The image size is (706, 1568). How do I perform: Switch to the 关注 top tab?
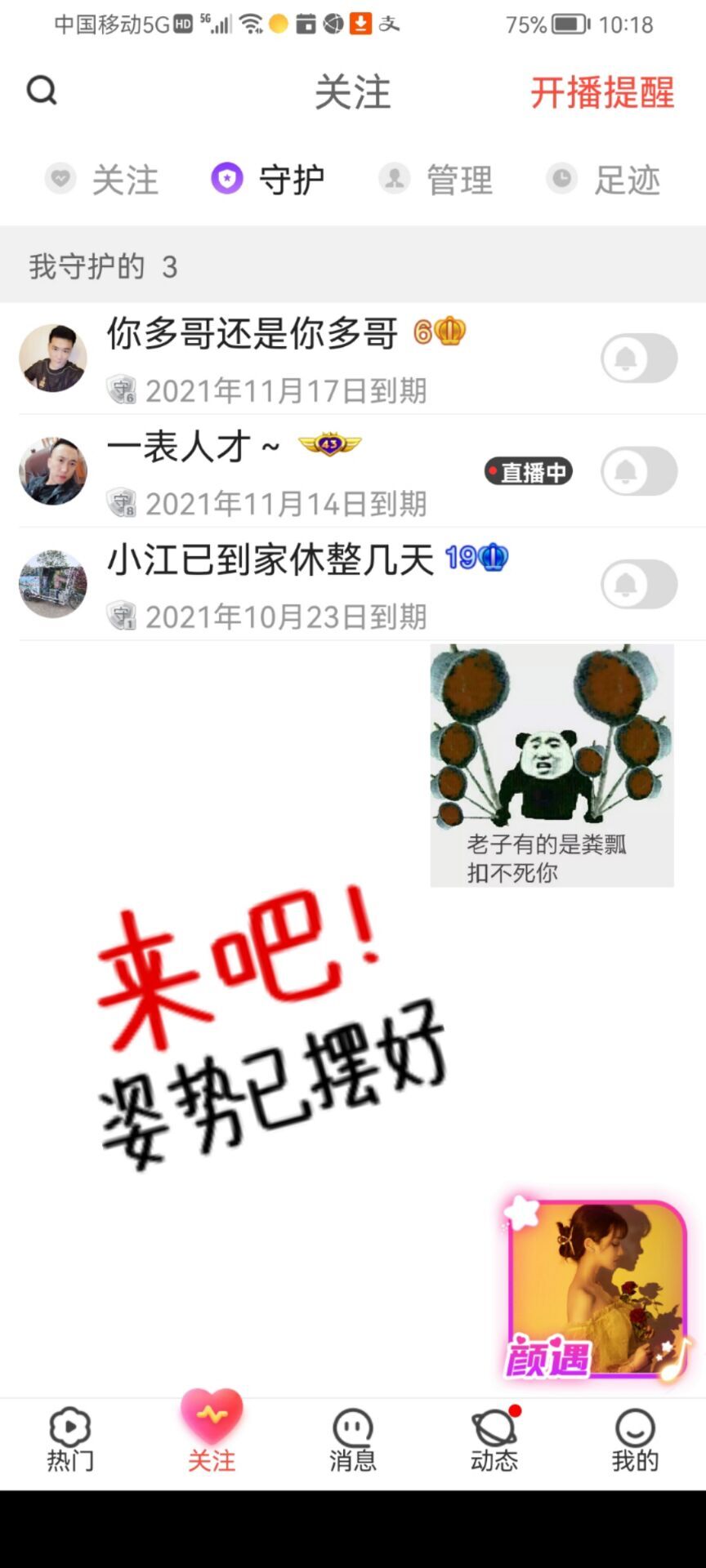pyautogui.click(x=103, y=180)
